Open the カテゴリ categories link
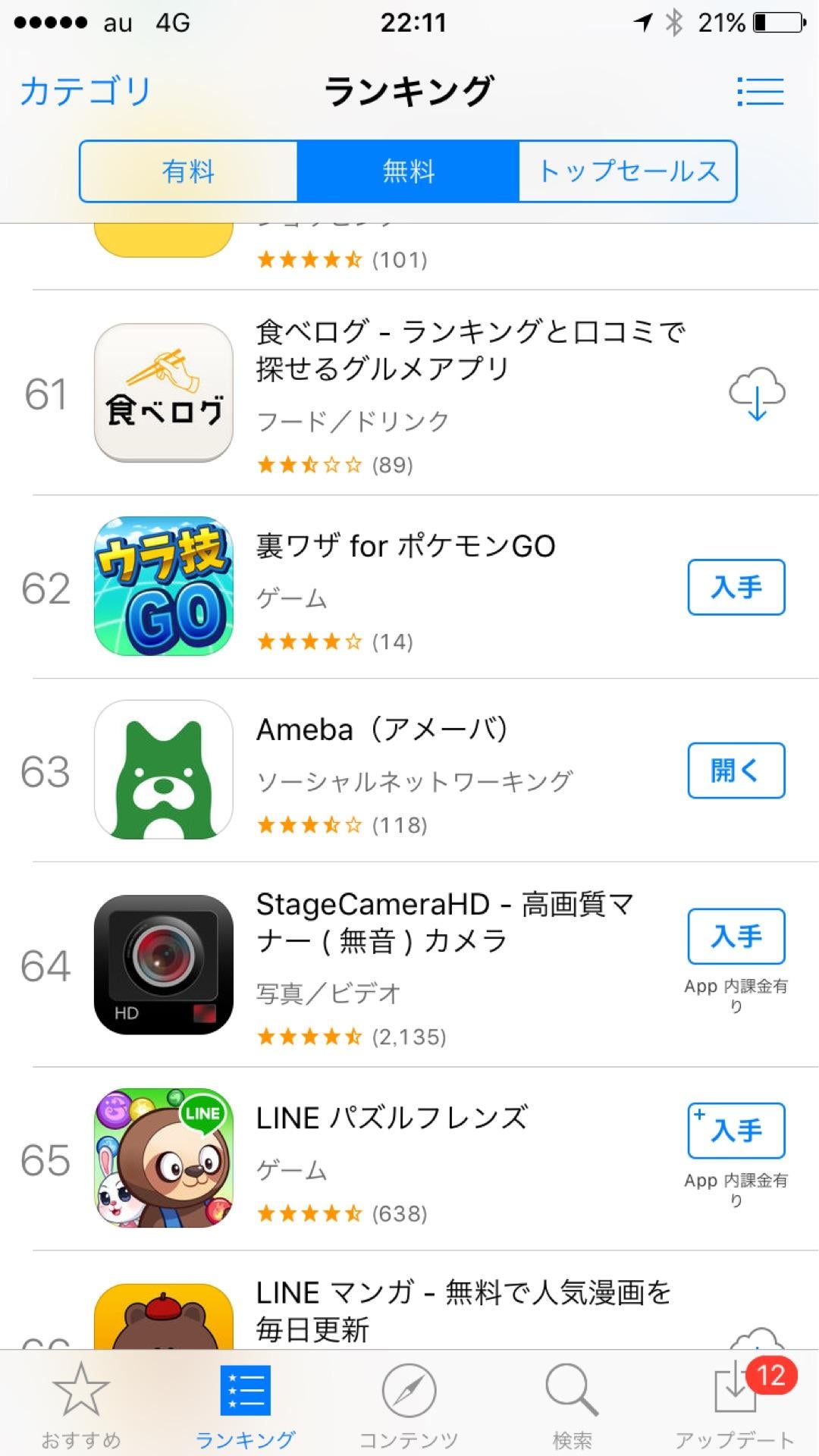Image resolution: width=819 pixels, height=1456 pixels. [x=86, y=92]
